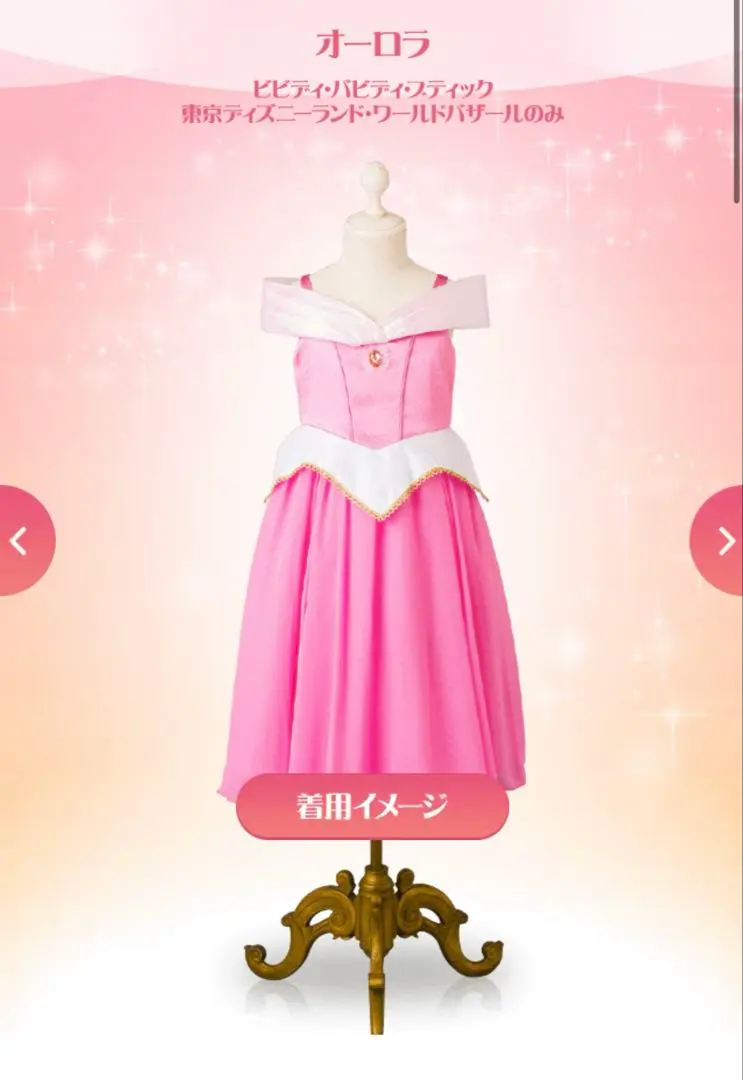Go to the next dress in the carousel
The image size is (743, 1080).
722,541
